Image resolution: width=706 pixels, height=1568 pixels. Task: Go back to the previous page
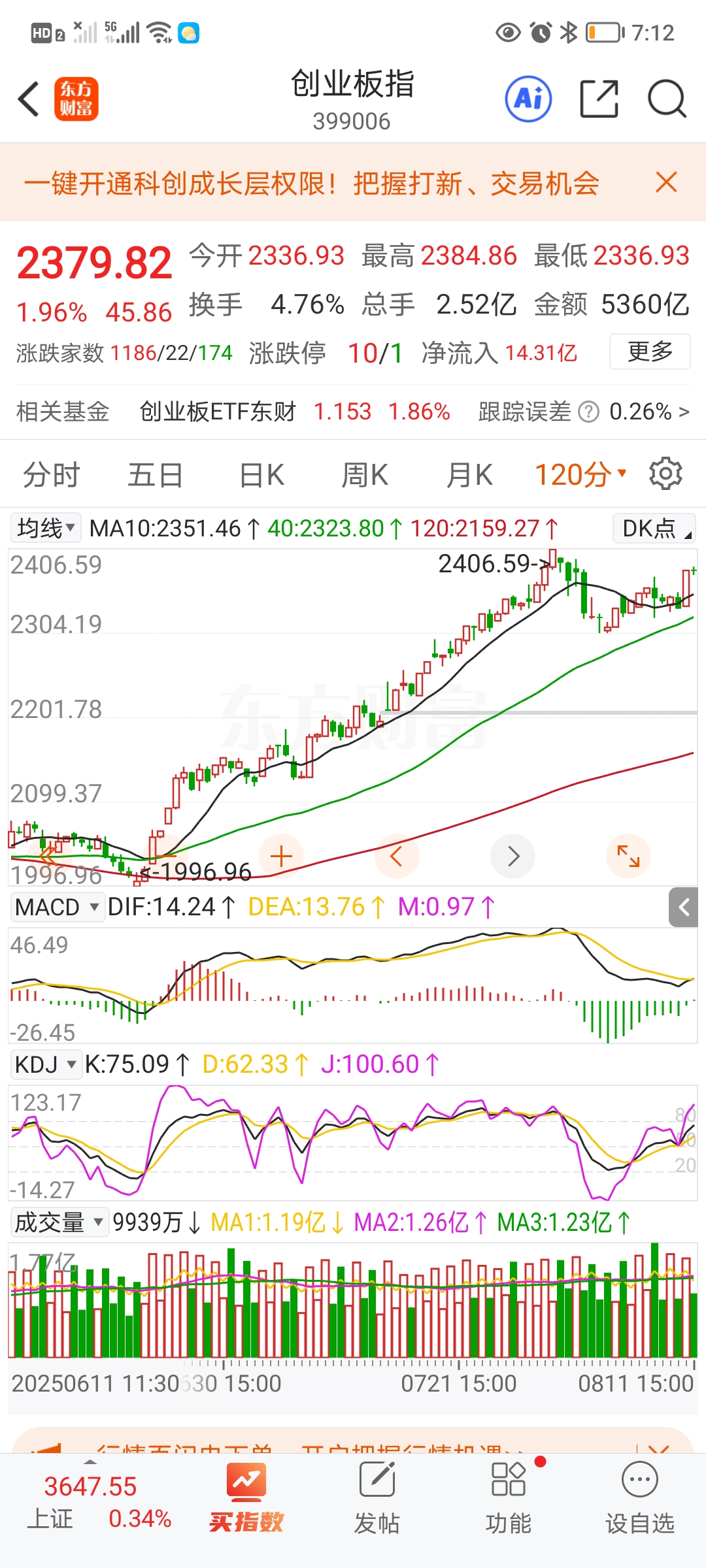pyautogui.click(x=29, y=99)
